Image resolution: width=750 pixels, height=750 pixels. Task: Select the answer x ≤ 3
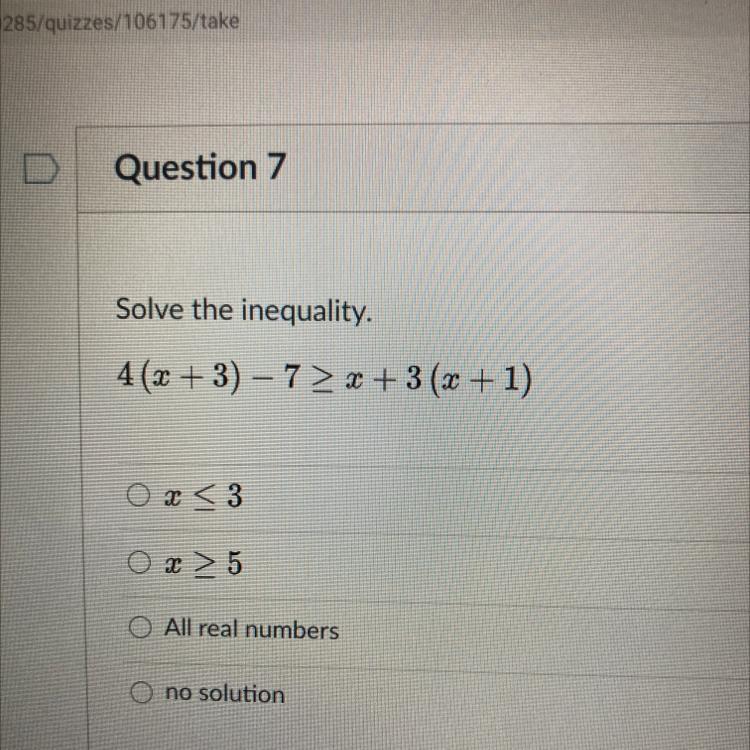[x=138, y=494]
